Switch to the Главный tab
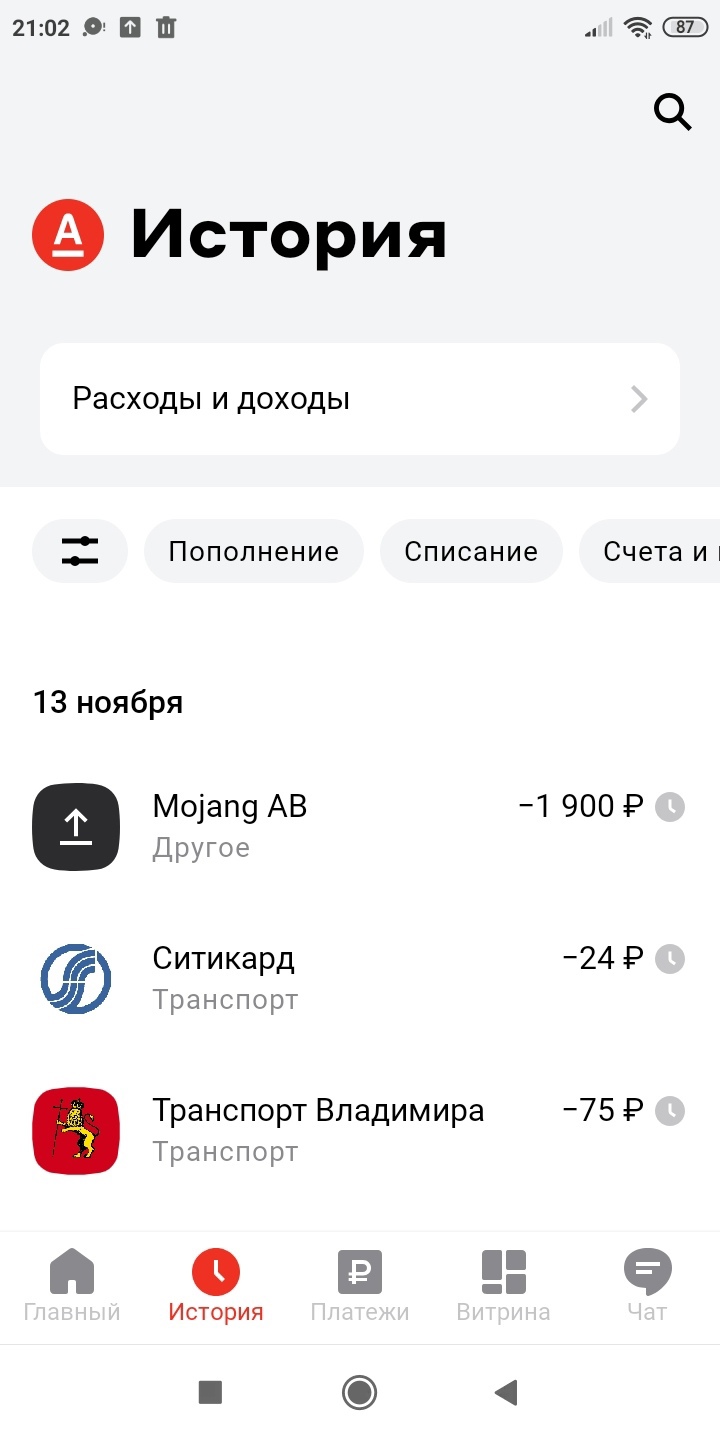 coord(72,1286)
